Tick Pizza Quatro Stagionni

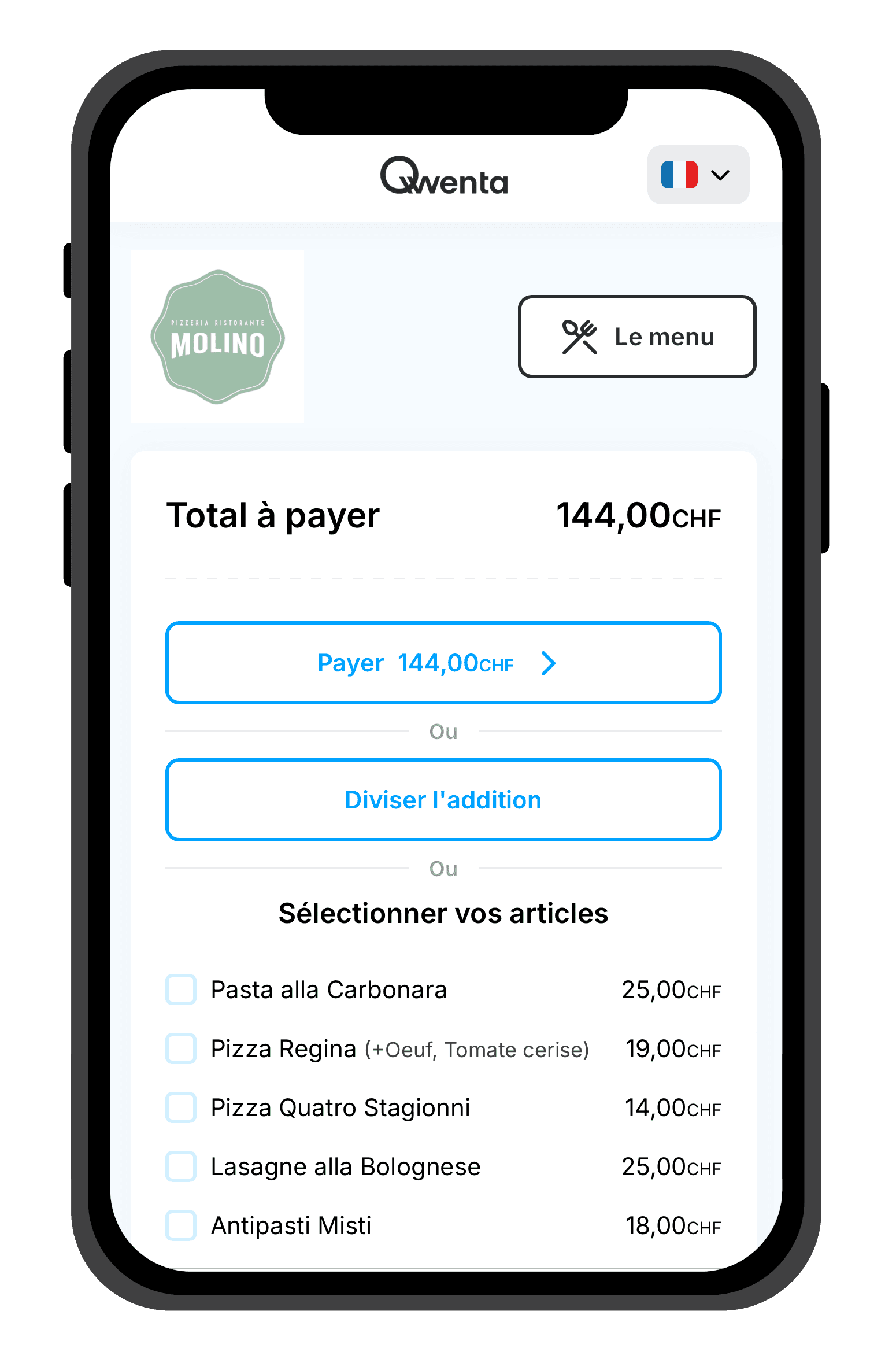click(181, 1107)
